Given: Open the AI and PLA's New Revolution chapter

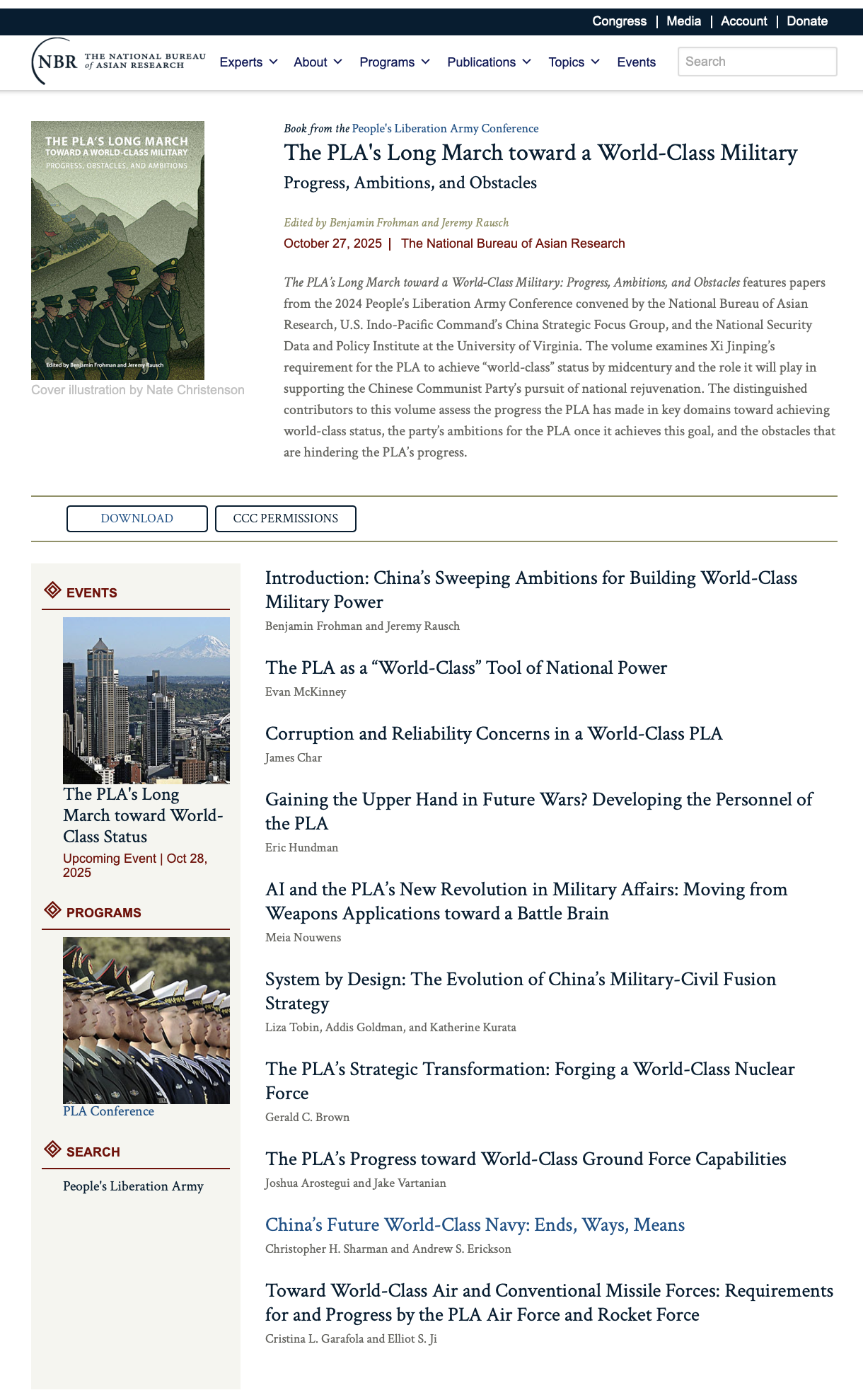Looking at the screenshot, I should tap(526, 901).
